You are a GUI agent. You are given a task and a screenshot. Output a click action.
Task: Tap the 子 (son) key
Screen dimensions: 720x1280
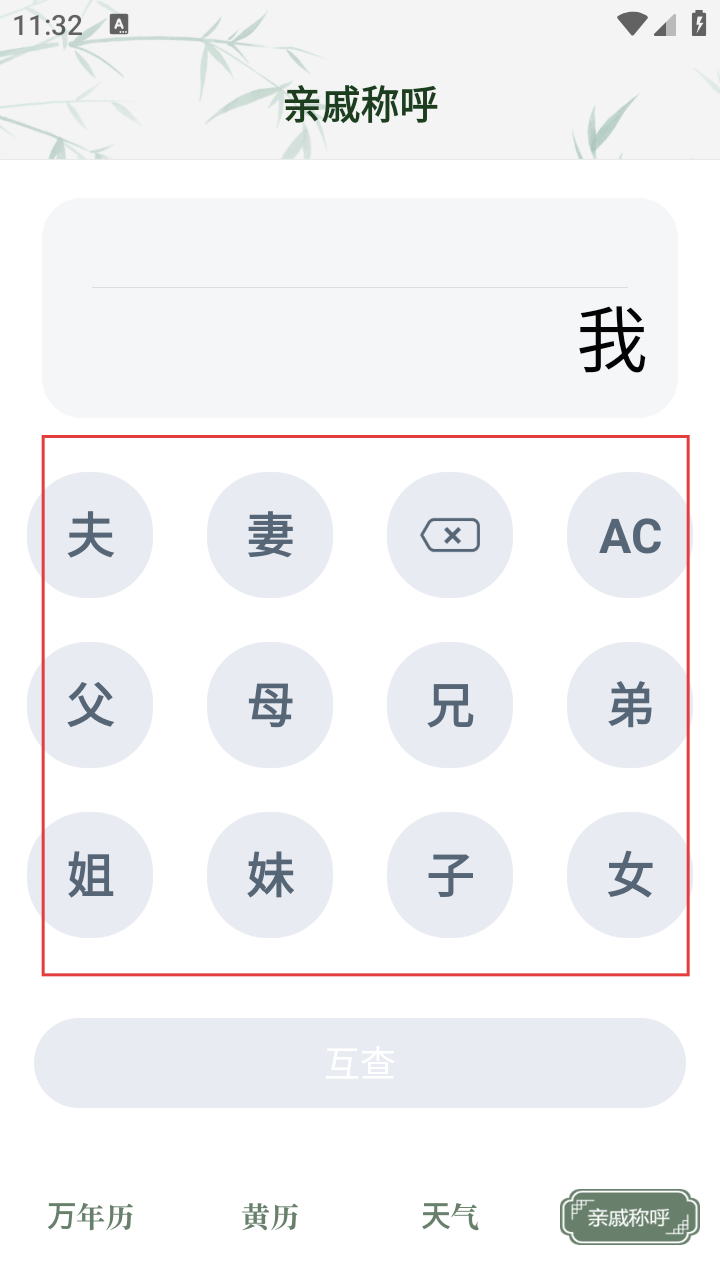(450, 875)
